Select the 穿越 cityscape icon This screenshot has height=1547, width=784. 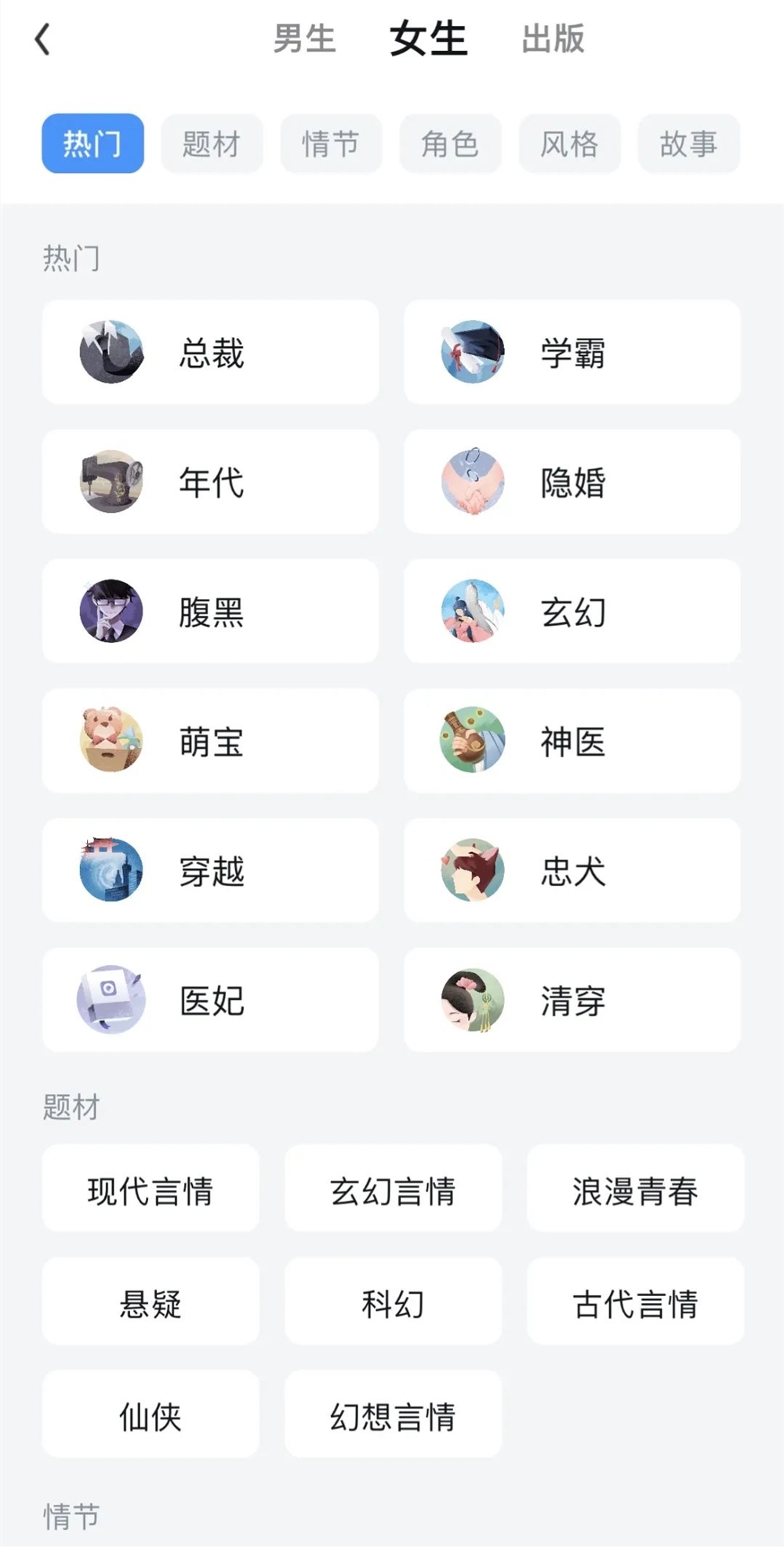coord(112,870)
